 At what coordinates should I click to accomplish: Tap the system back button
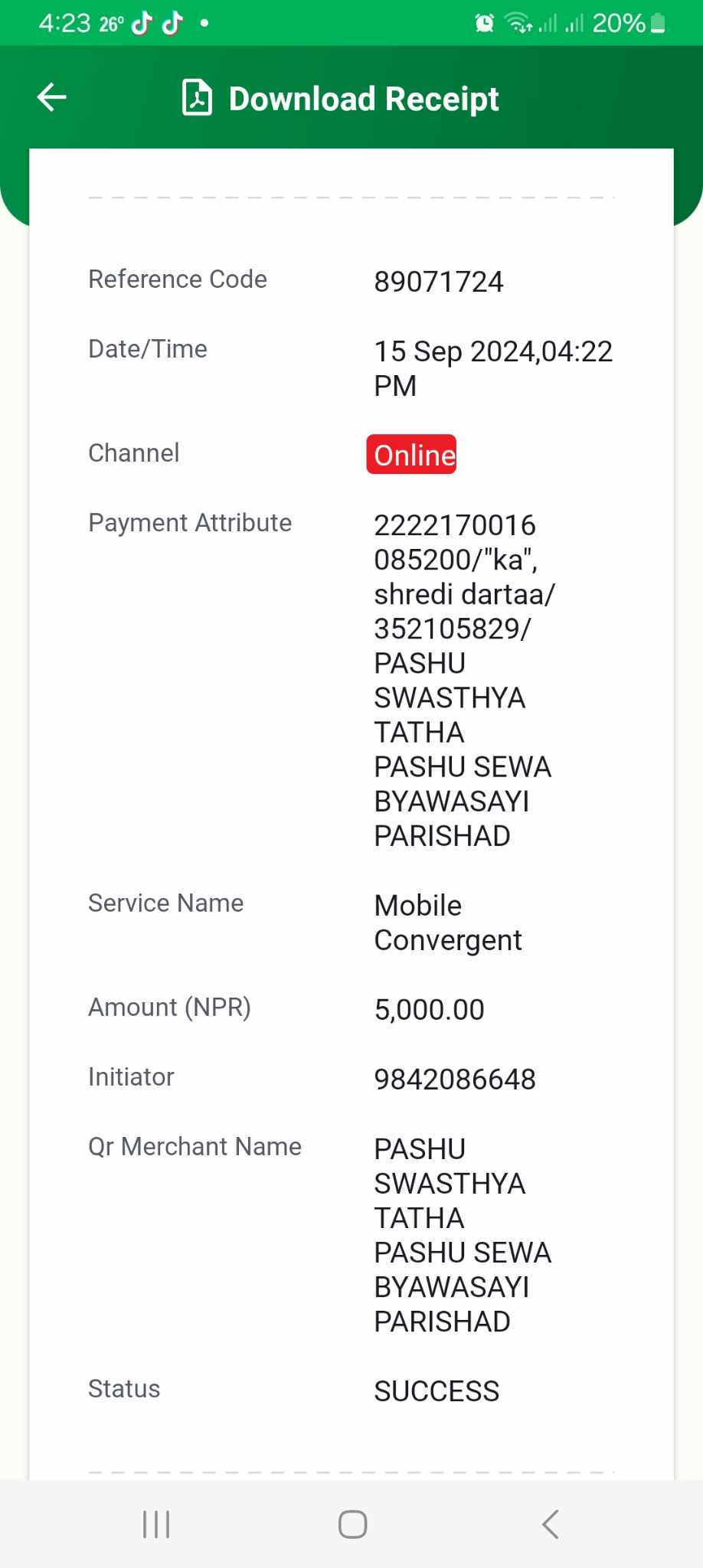pos(550,1524)
